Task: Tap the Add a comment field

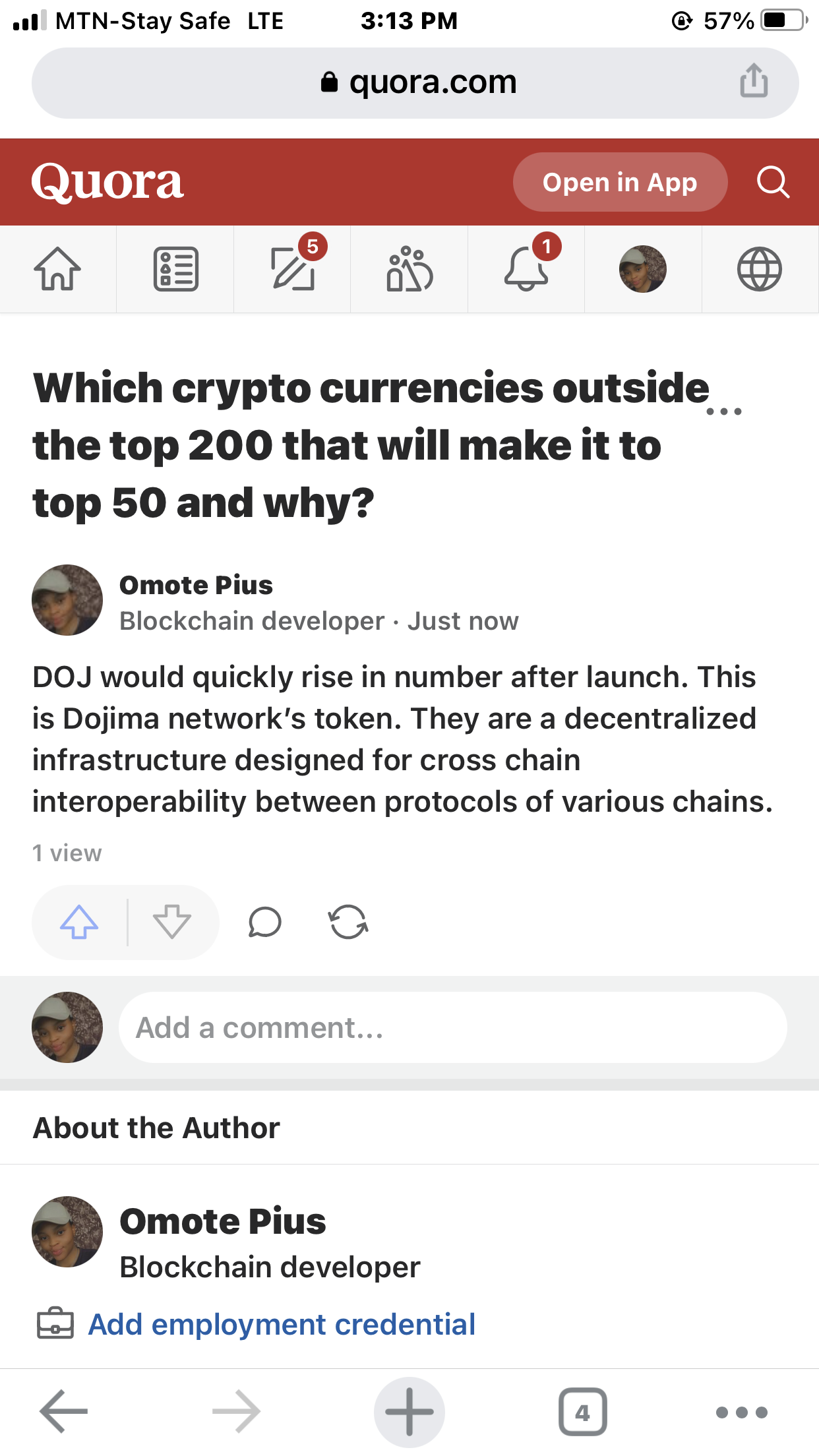Action: (452, 1027)
